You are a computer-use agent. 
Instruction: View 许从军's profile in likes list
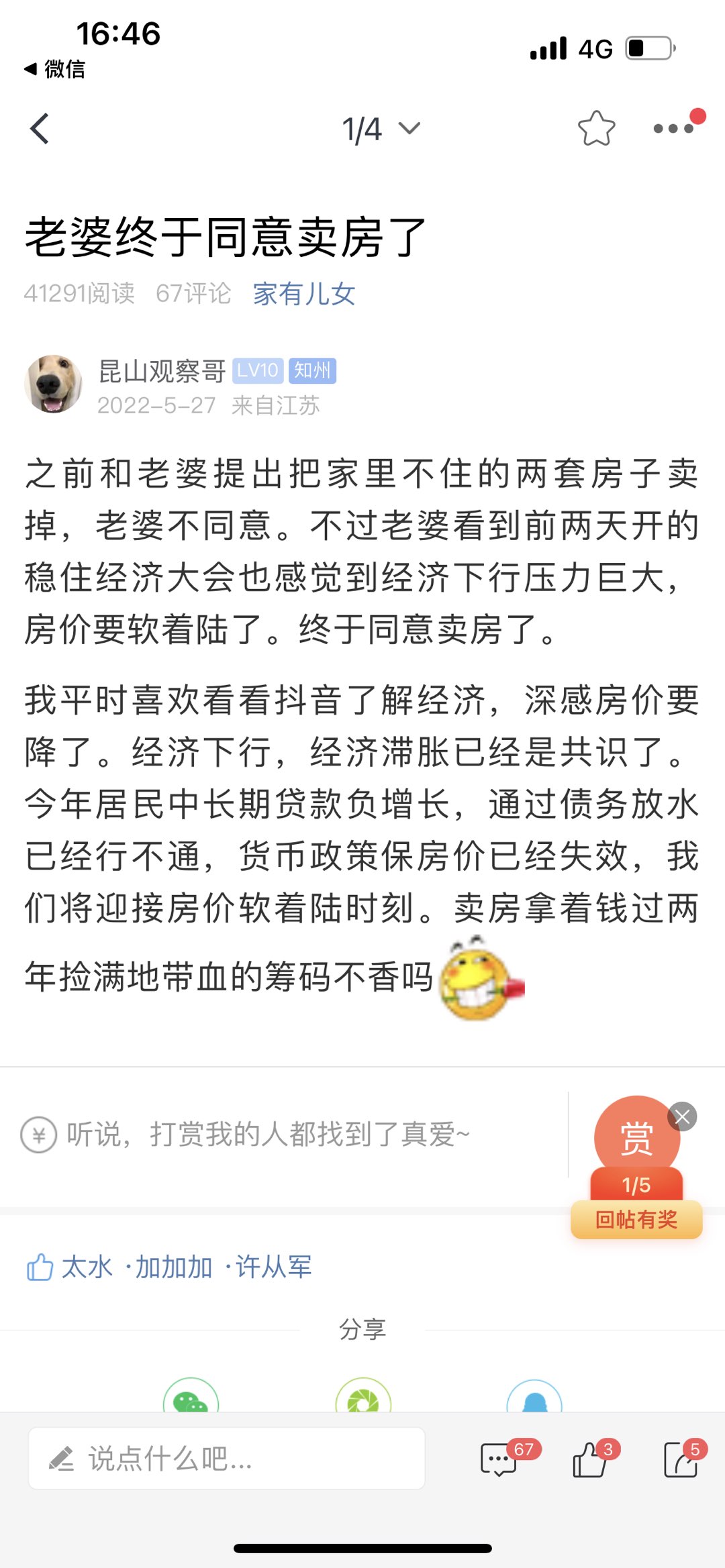coord(273,1267)
